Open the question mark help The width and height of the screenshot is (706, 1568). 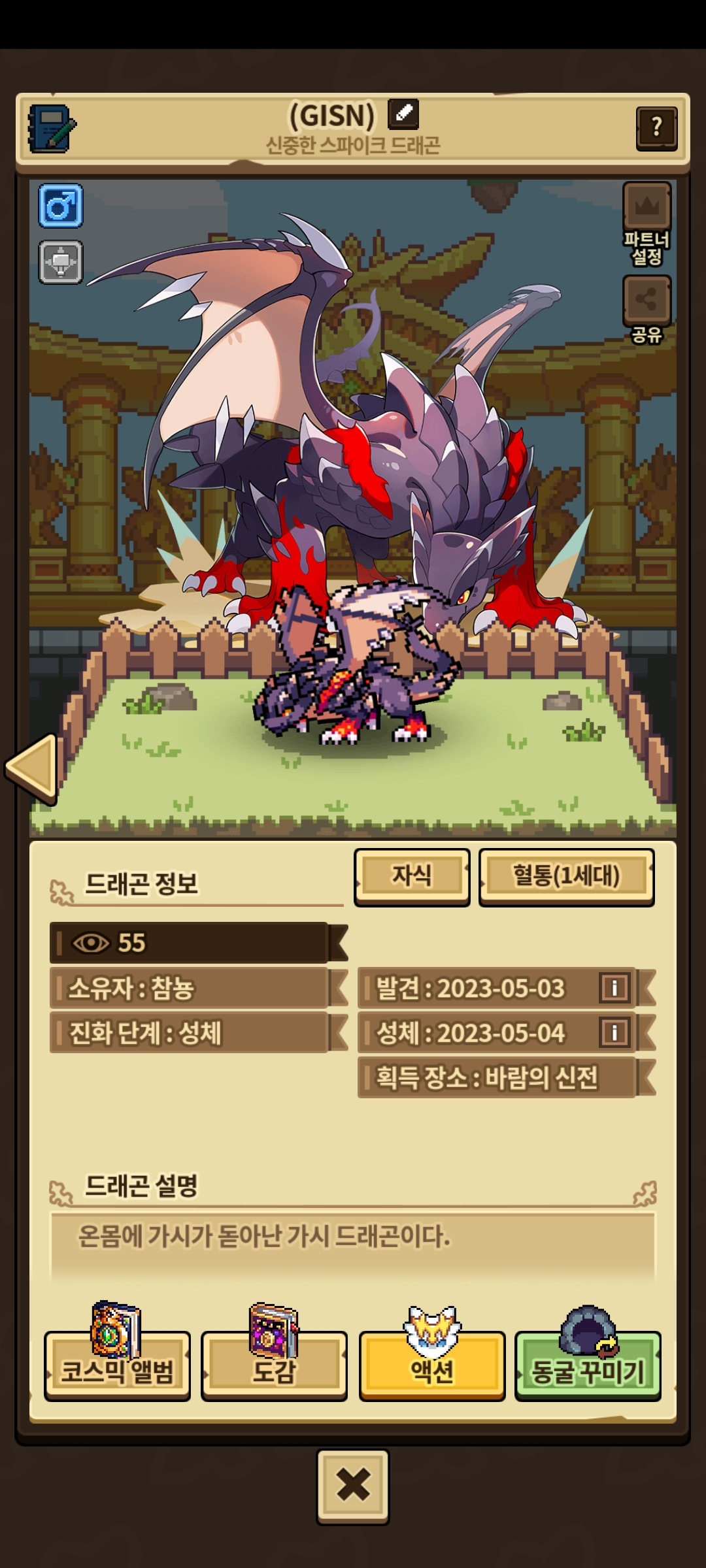[x=656, y=128]
